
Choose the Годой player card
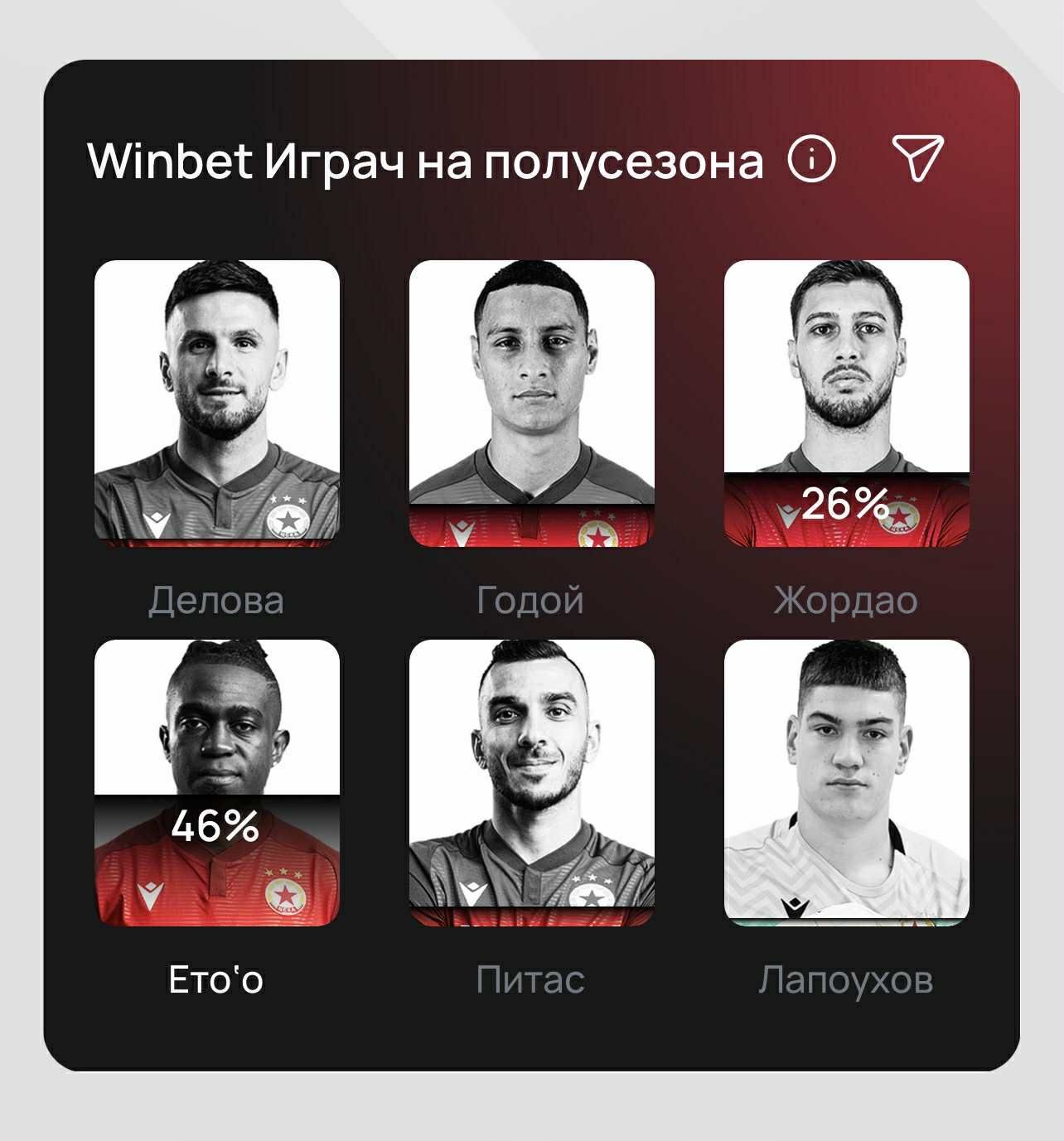point(531,404)
